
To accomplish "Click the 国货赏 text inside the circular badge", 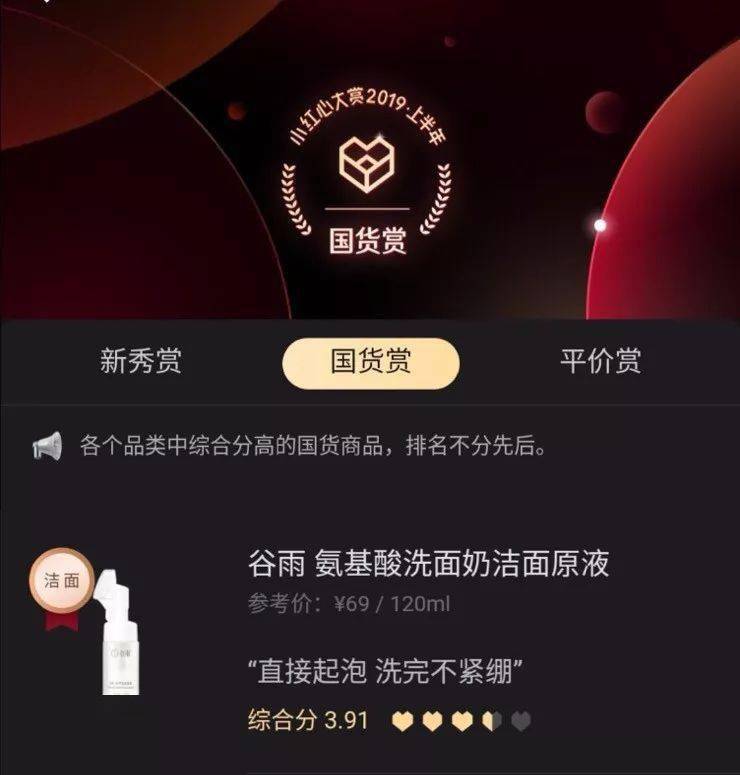I will point(370,240).
